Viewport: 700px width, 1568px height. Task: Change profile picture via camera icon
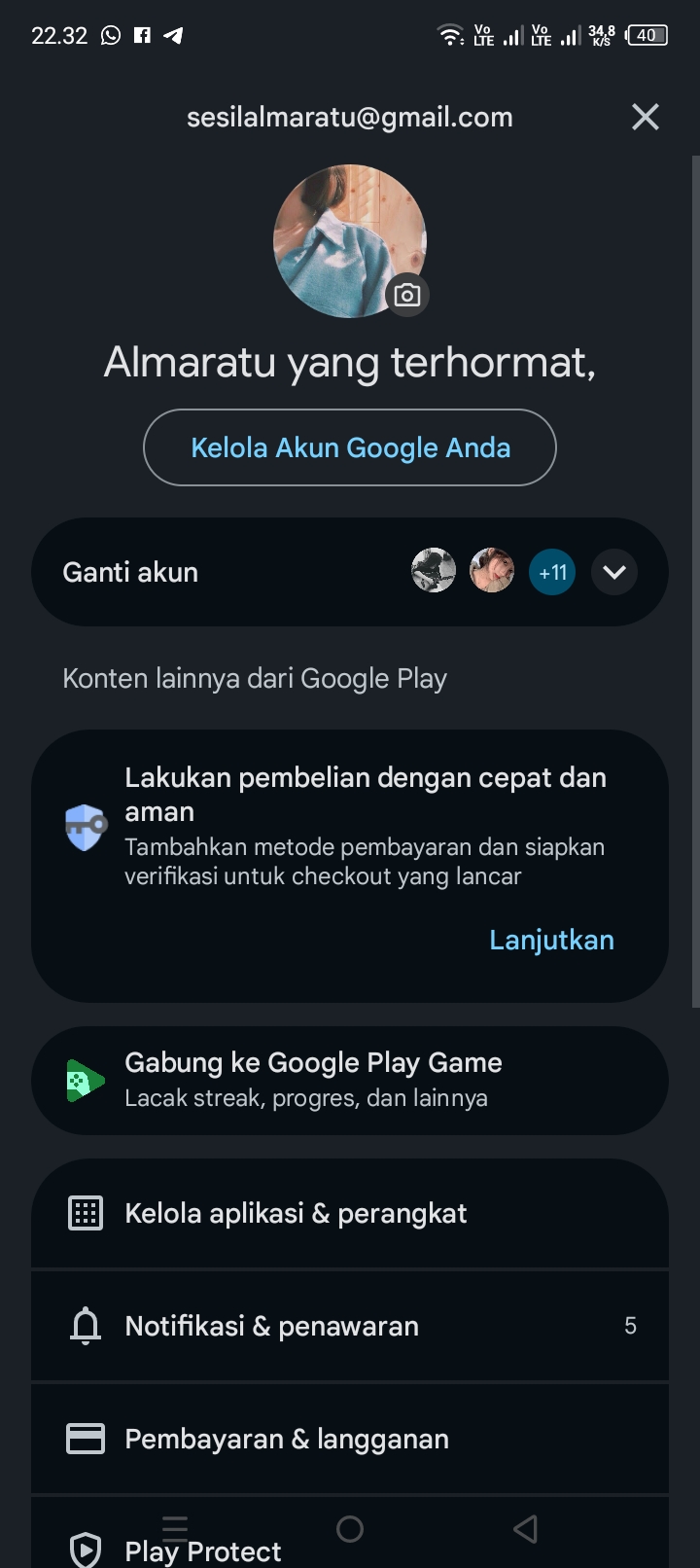(407, 295)
